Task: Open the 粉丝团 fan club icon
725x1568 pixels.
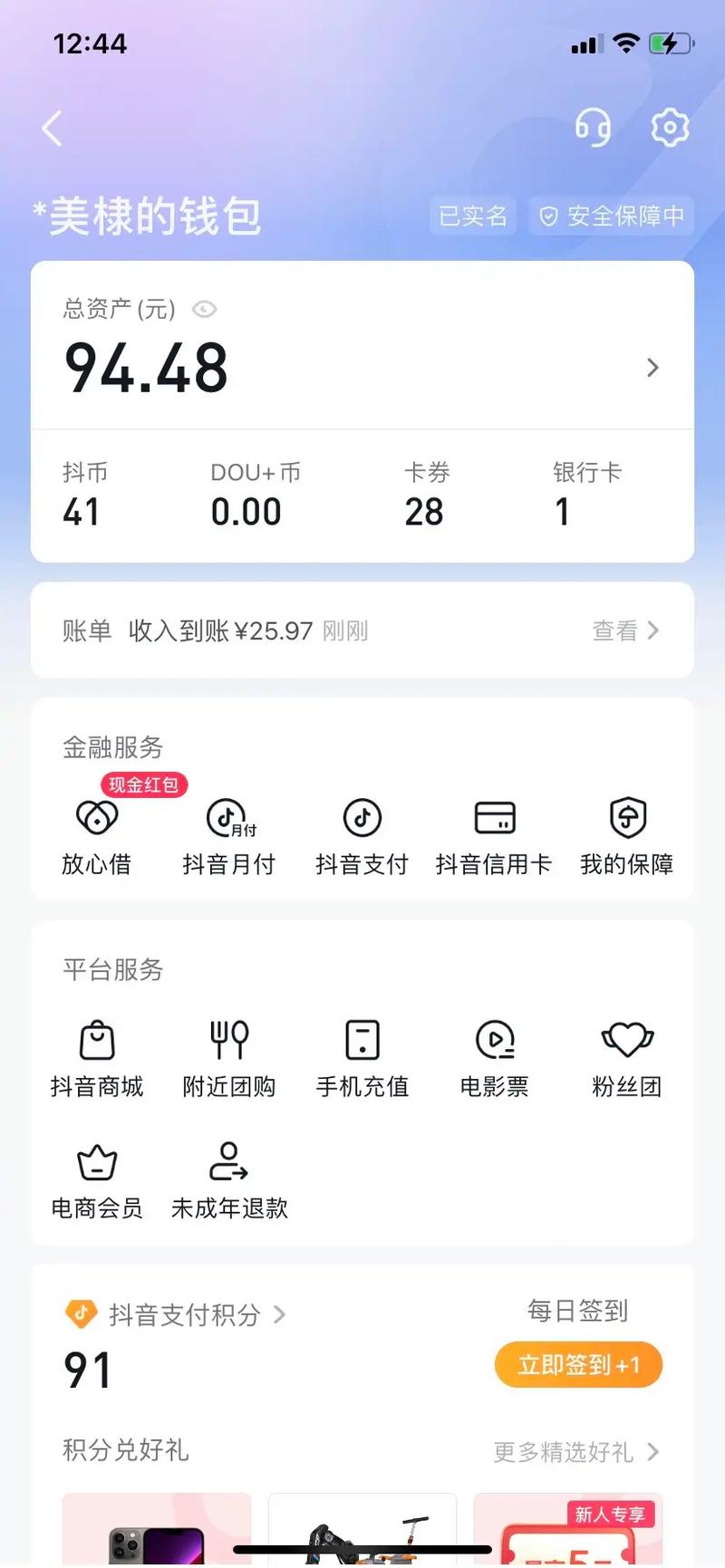Action: click(626, 1040)
